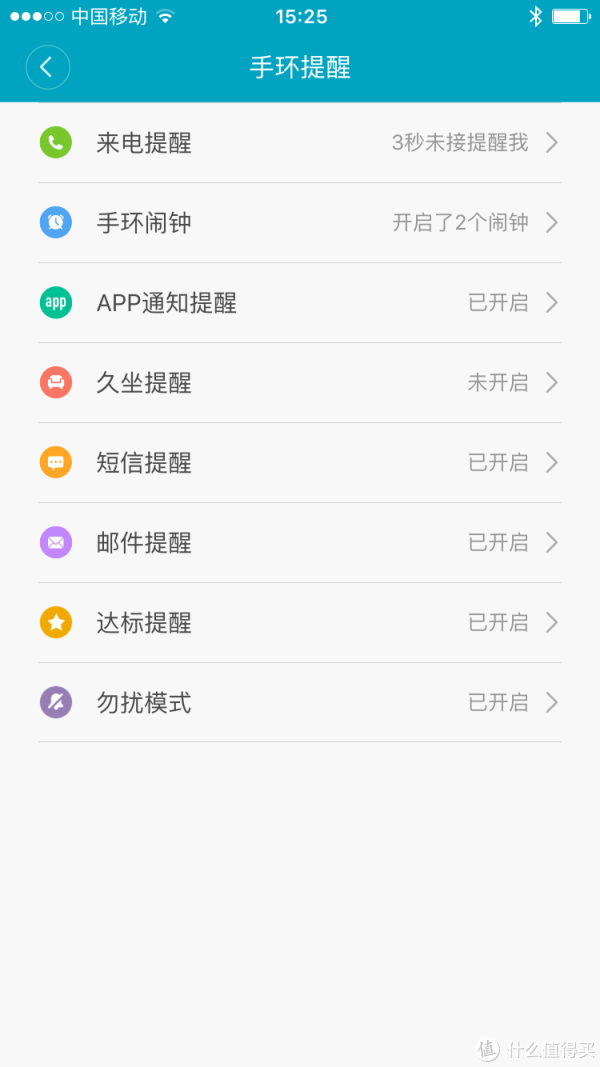This screenshot has height=1067, width=600.
Task: Open 达标提醒 goal reminder
Action: click(300, 623)
